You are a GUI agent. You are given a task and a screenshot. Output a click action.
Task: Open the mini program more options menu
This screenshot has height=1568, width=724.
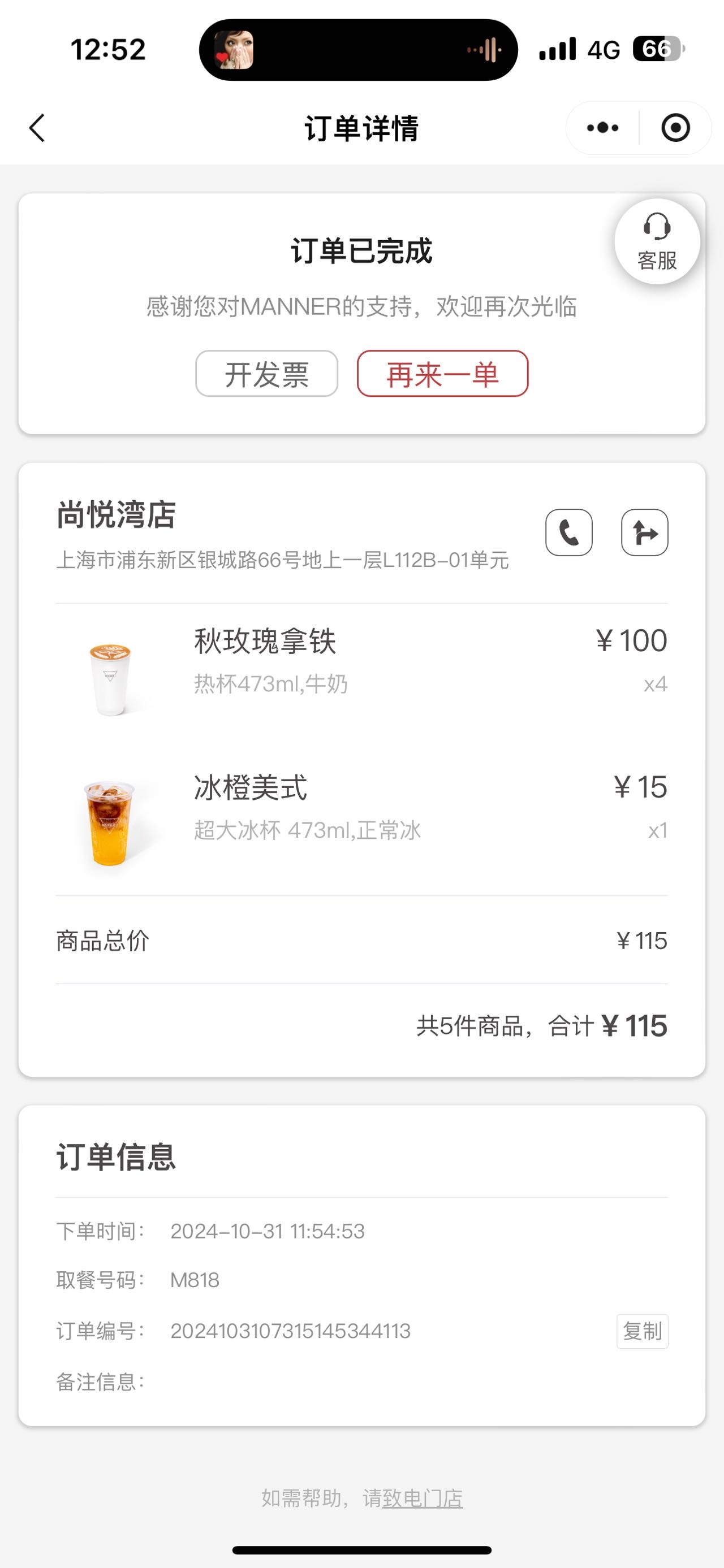pos(602,128)
